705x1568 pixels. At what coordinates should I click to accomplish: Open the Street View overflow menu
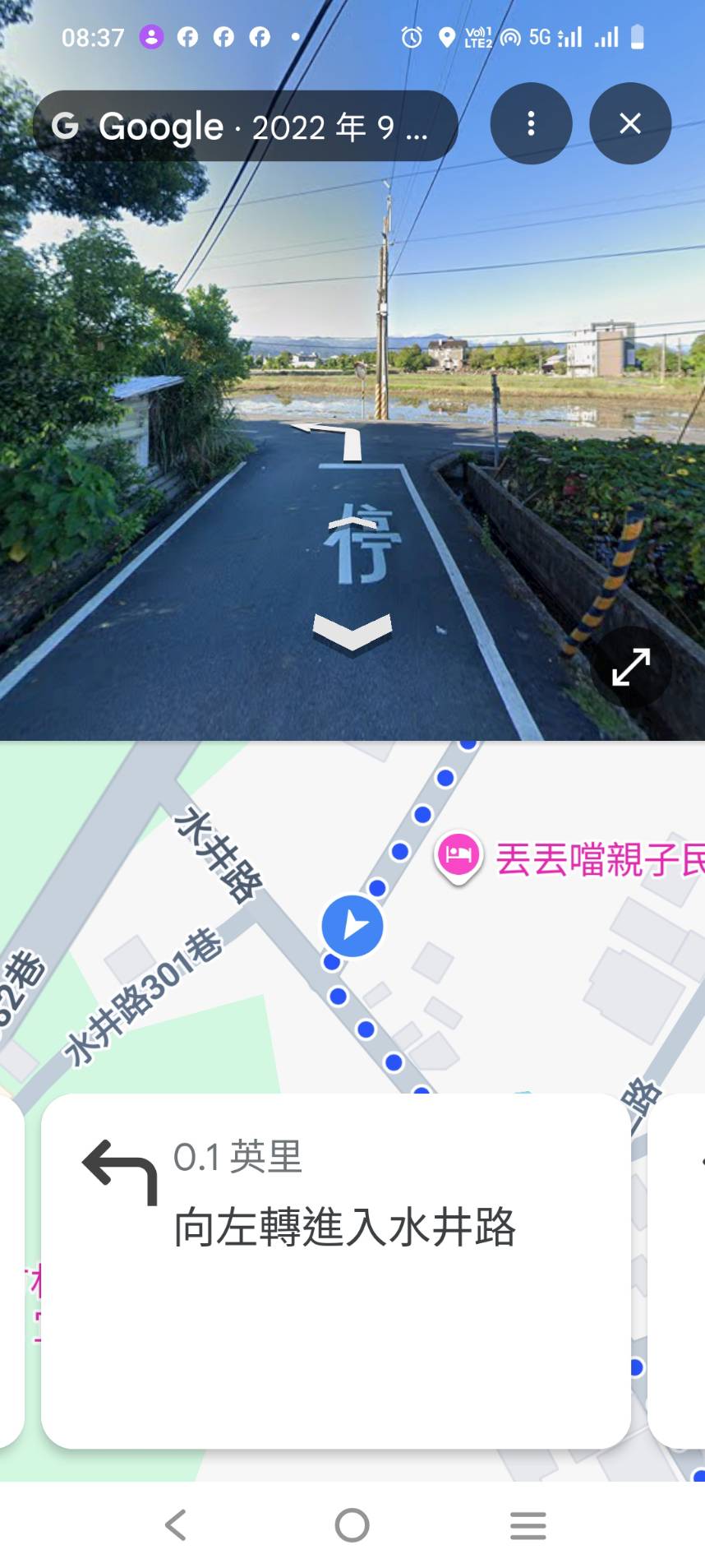(531, 123)
